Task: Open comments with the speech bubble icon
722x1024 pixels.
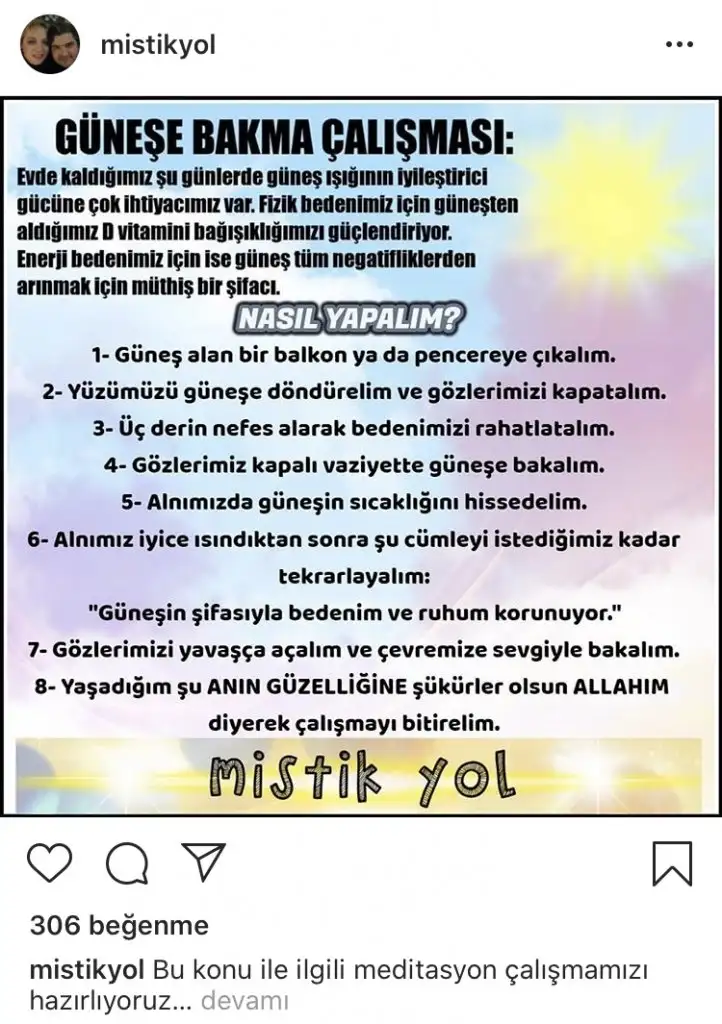Action: coord(126,863)
